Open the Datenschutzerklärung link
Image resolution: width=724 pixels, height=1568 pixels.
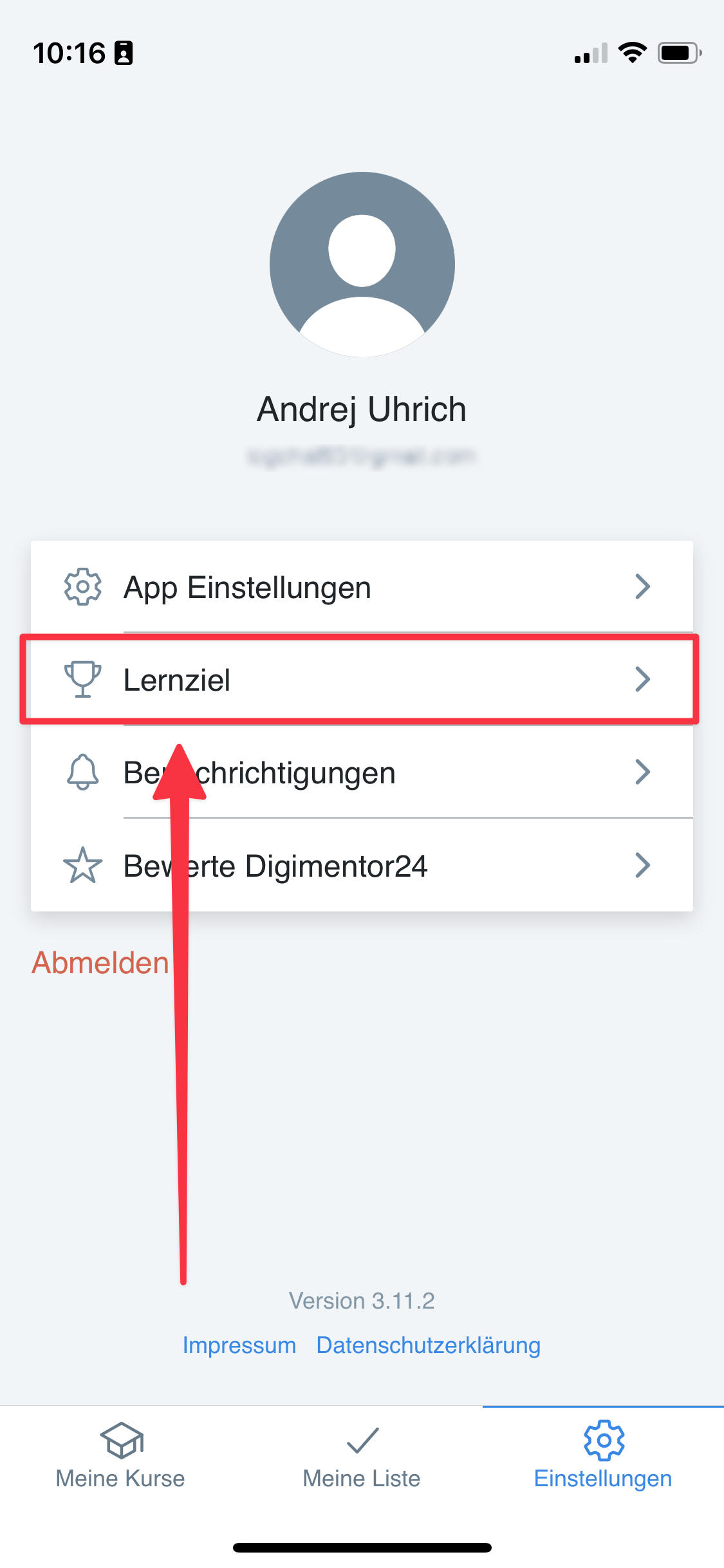(x=428, y=1345)
